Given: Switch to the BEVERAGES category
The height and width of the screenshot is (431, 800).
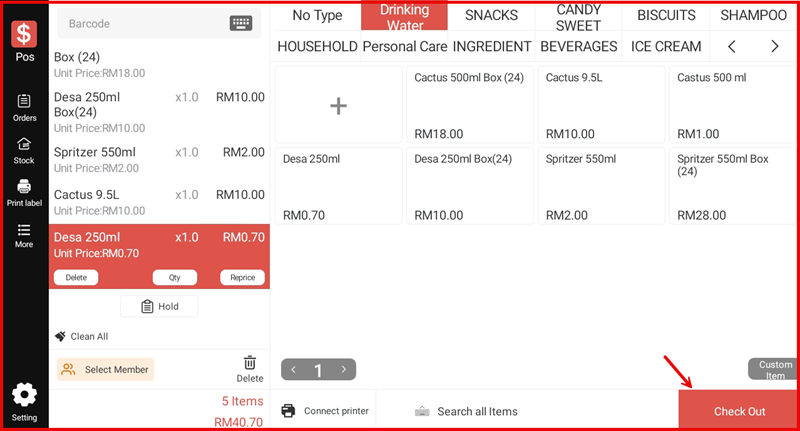Looking at the screenshot, I should (579, 46).
